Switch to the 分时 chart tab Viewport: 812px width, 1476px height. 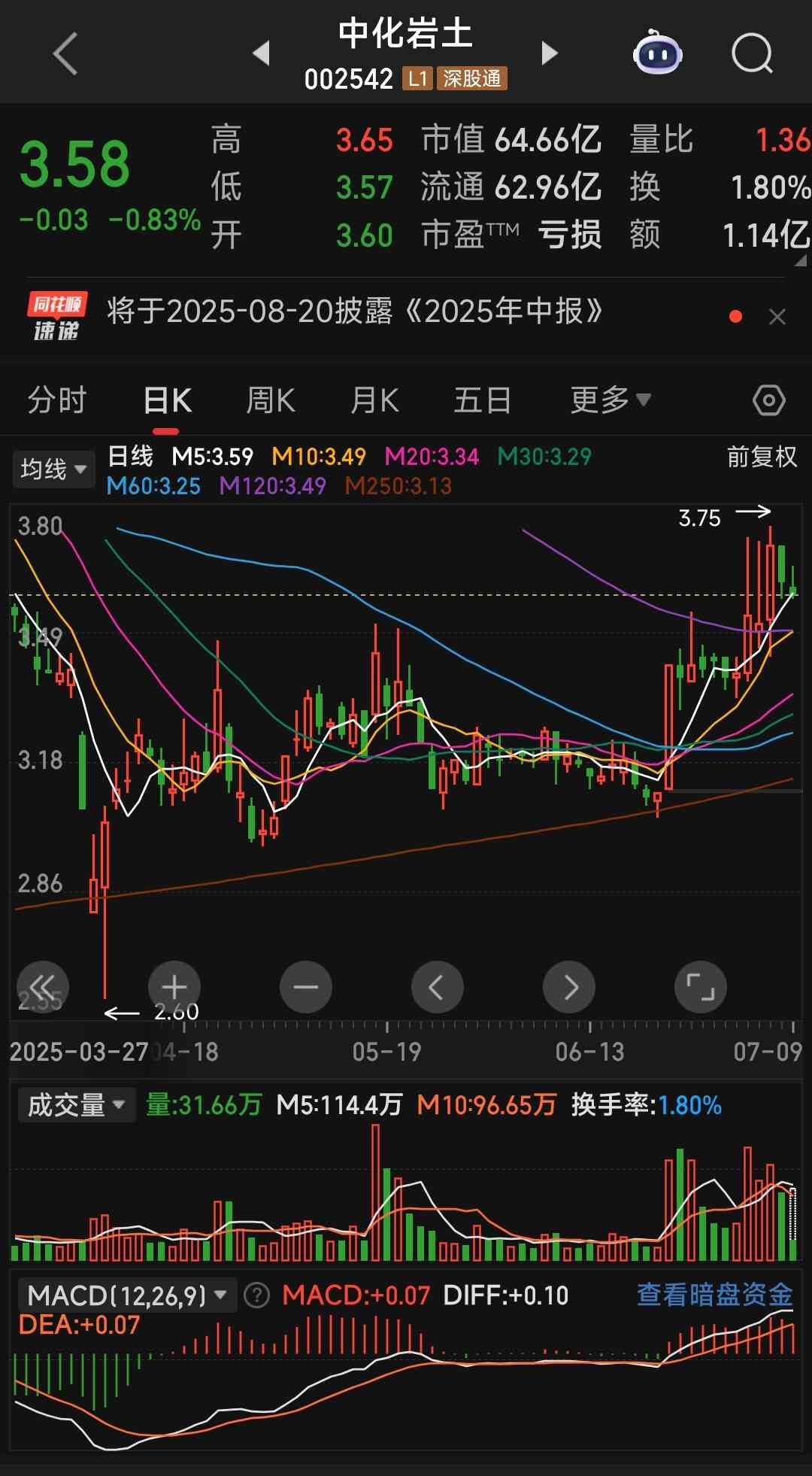(57, 399)
